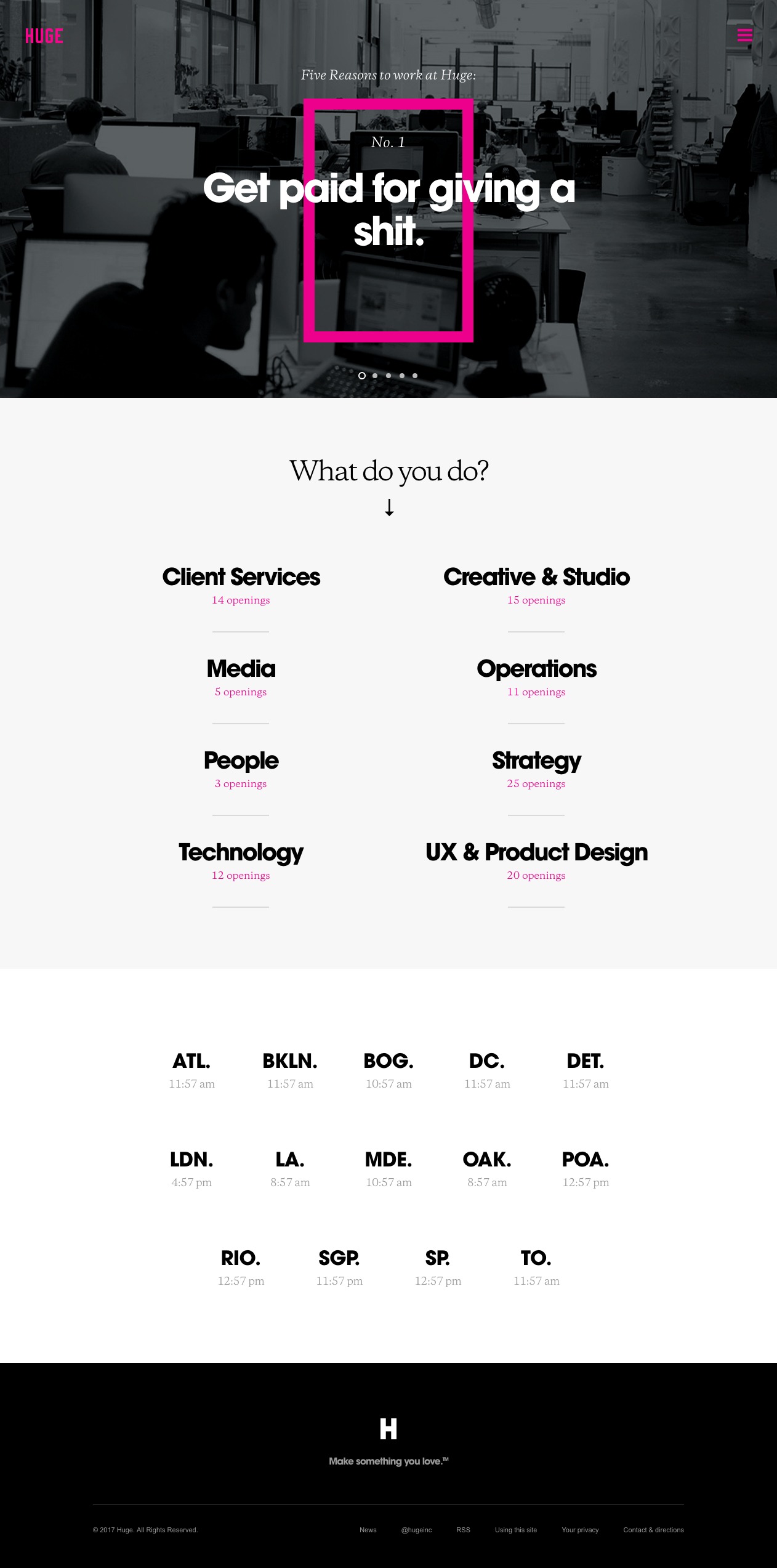
Task: Select the second carousel dot
Action: click(x=375, y=376)
